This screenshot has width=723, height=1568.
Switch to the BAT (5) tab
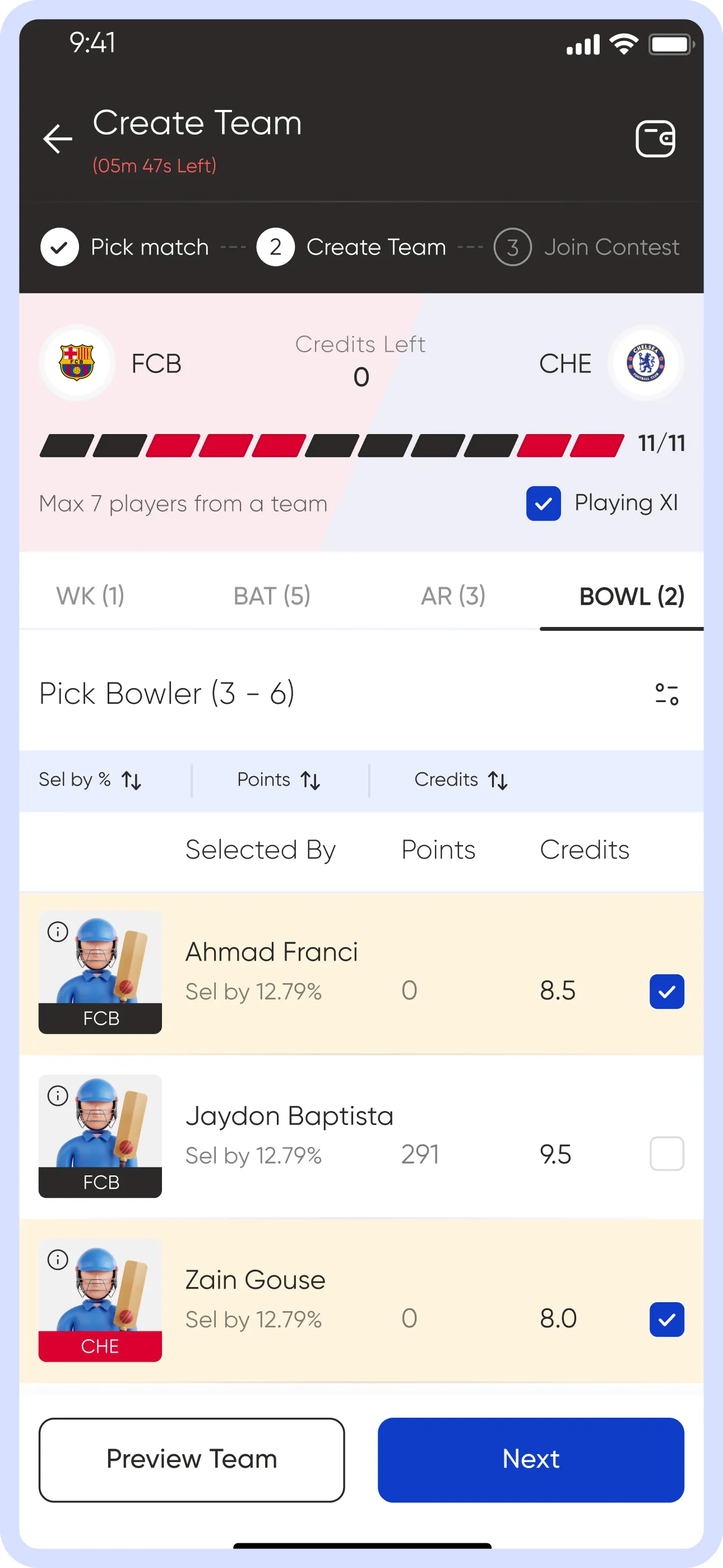click(x=271, y=596)
